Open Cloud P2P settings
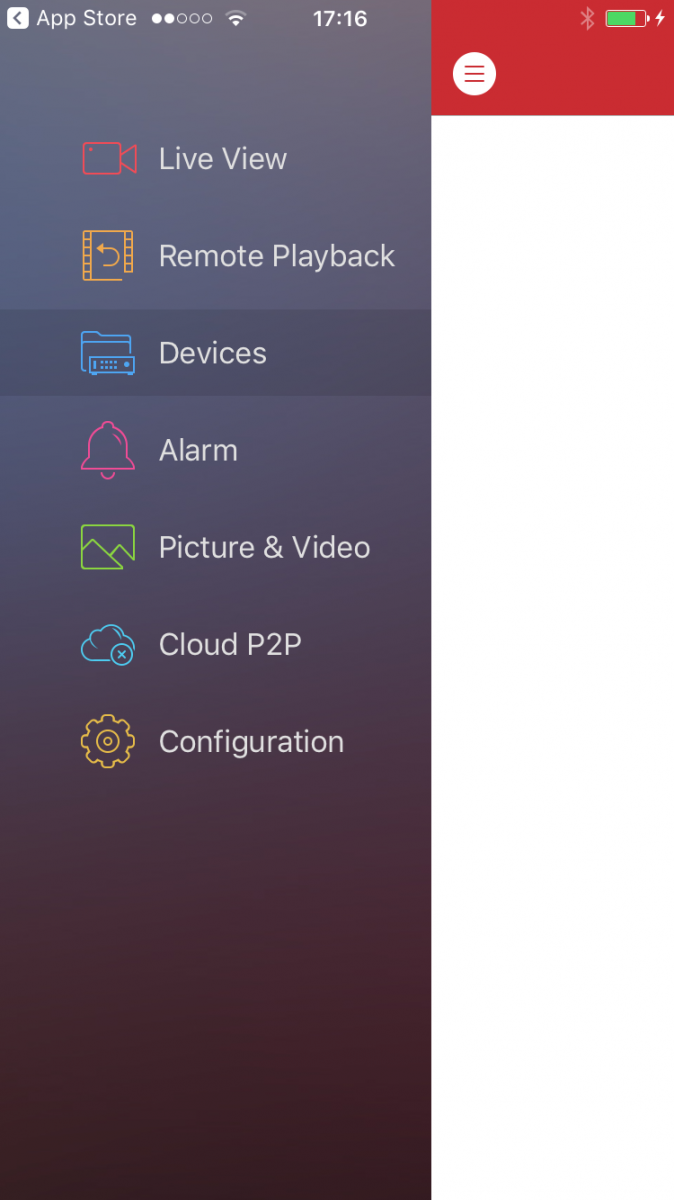Viewport: 674px width, 1200px height. click(x=229, y=644)
